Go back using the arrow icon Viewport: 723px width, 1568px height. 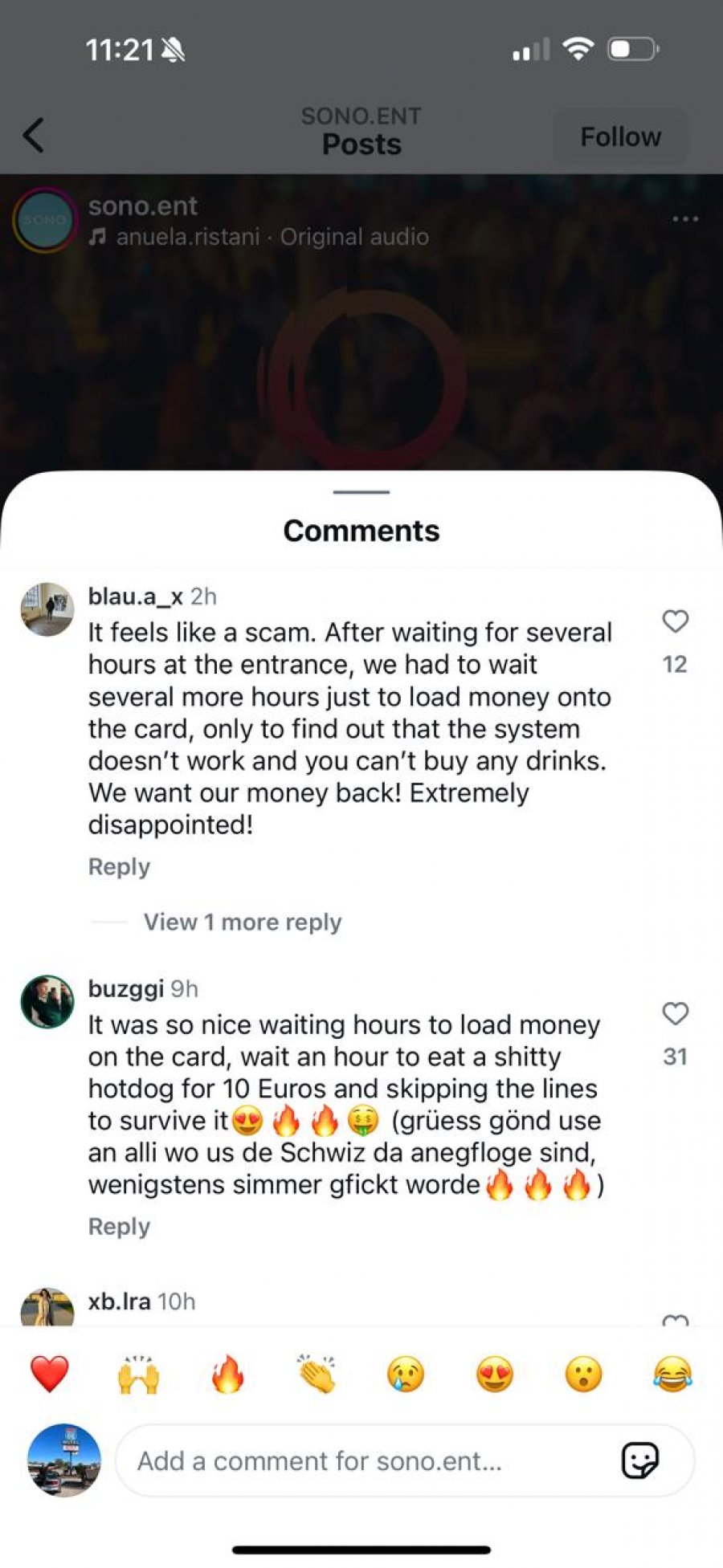[34, 135]
